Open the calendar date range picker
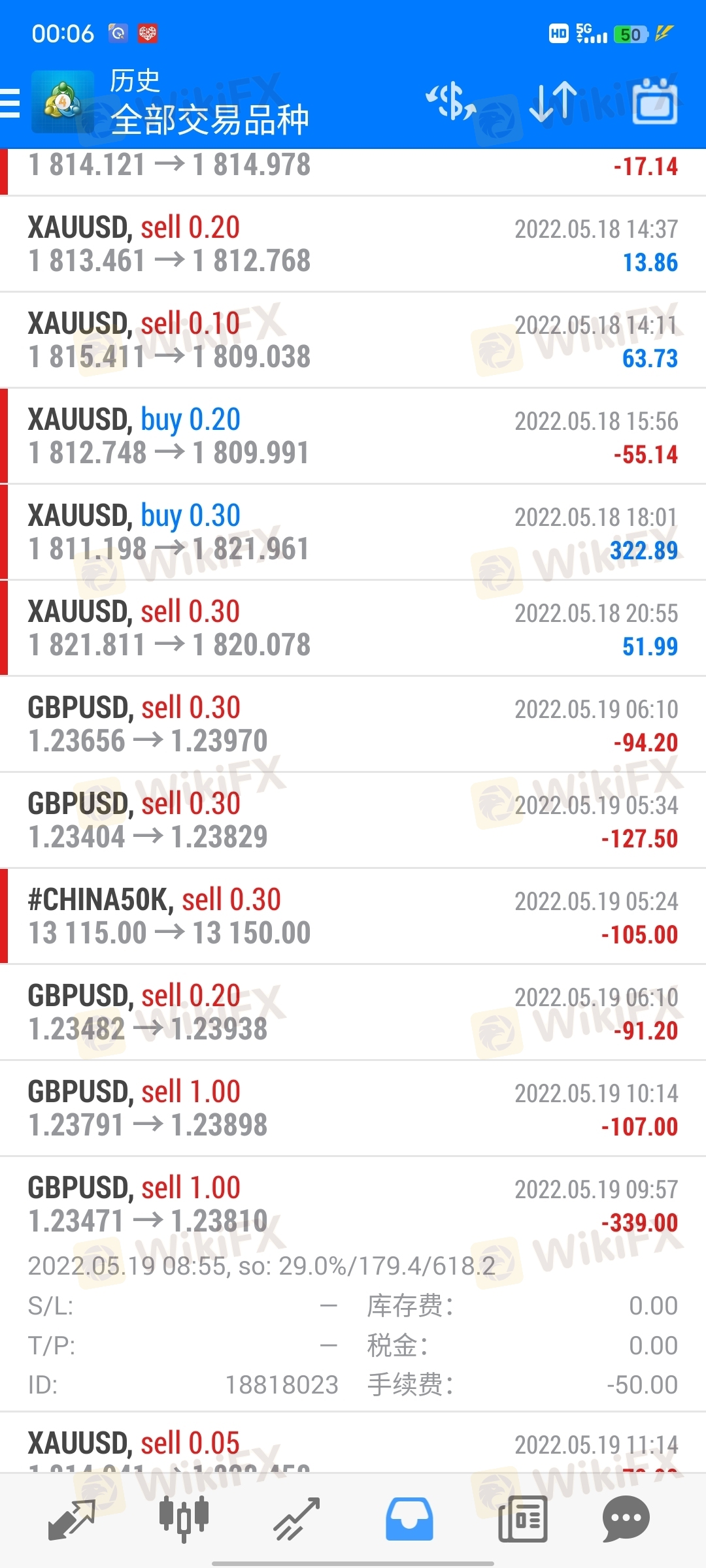The width and height of the screenshot is (706, 1568). click(654, 102)
